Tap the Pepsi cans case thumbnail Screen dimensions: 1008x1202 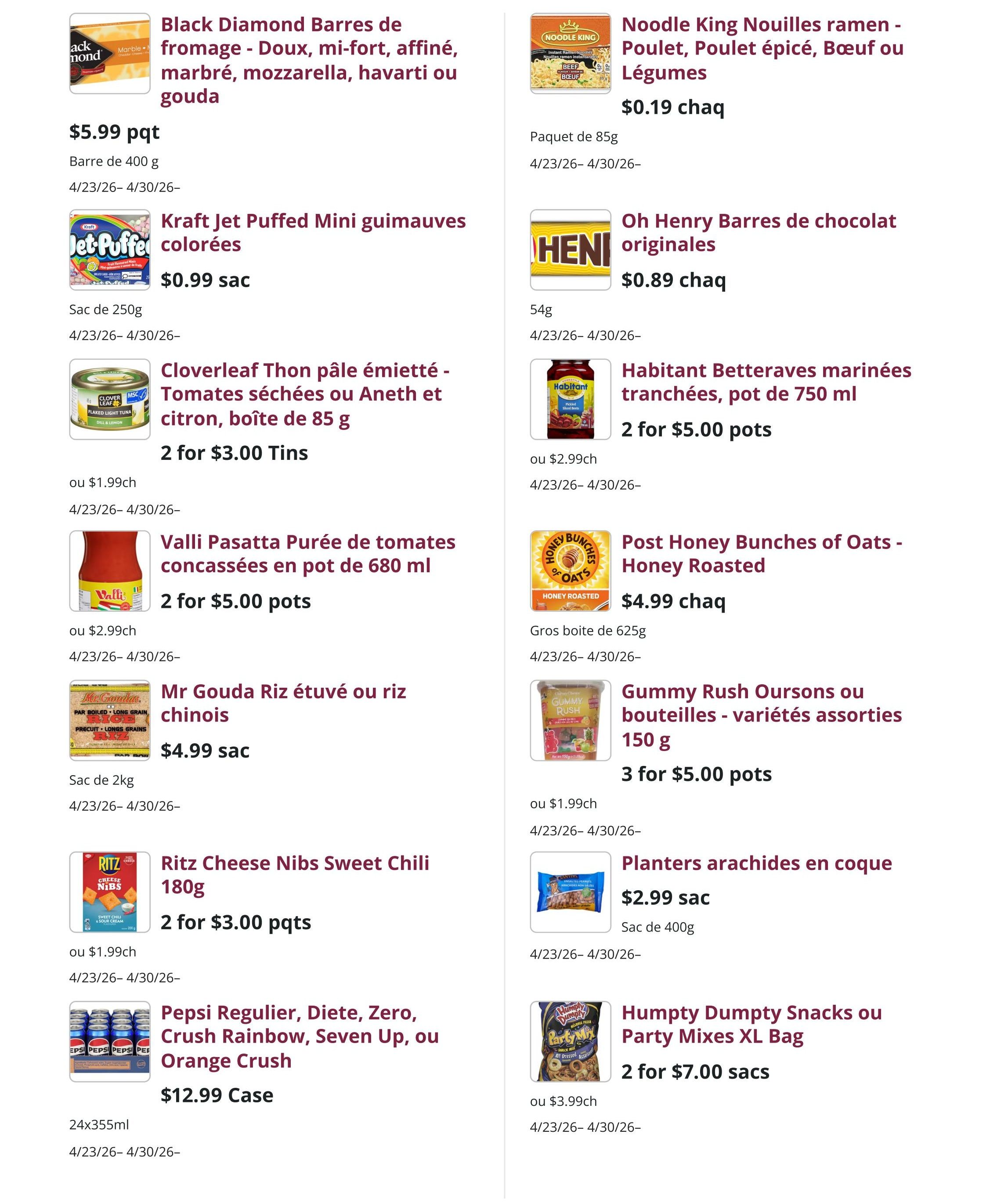(110, 1042)
